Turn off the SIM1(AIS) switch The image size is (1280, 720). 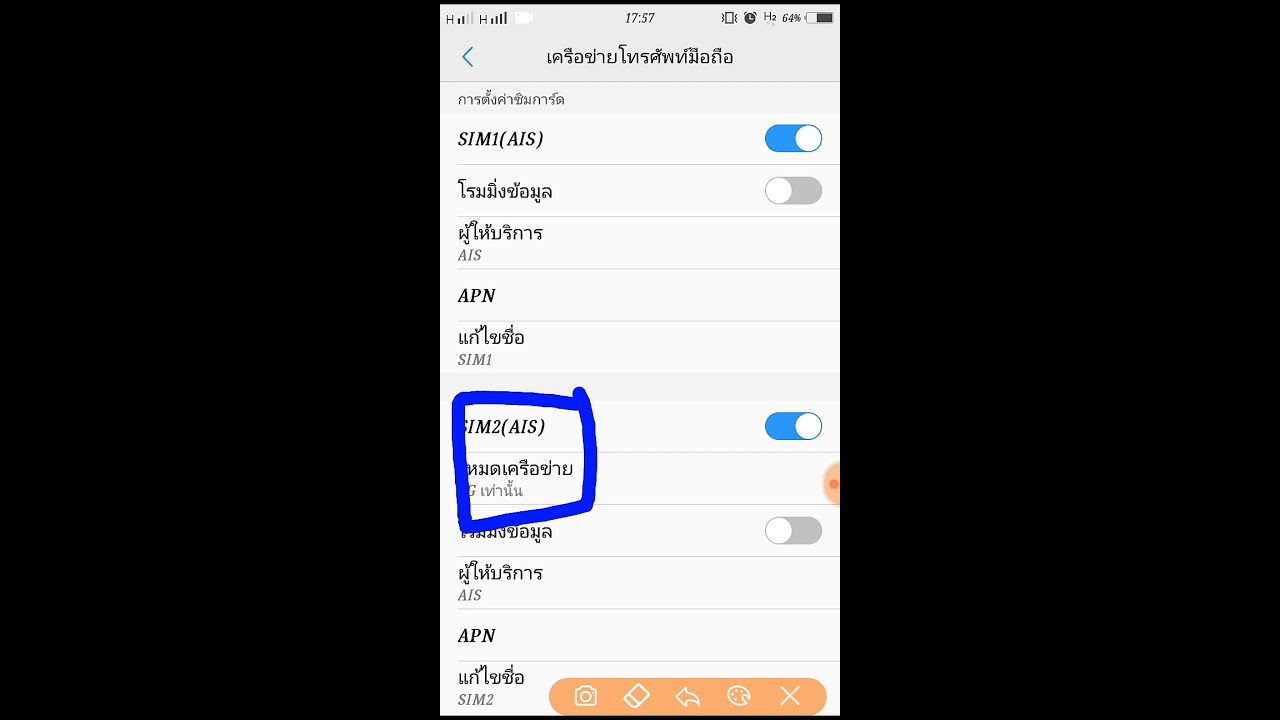point(793,139)
